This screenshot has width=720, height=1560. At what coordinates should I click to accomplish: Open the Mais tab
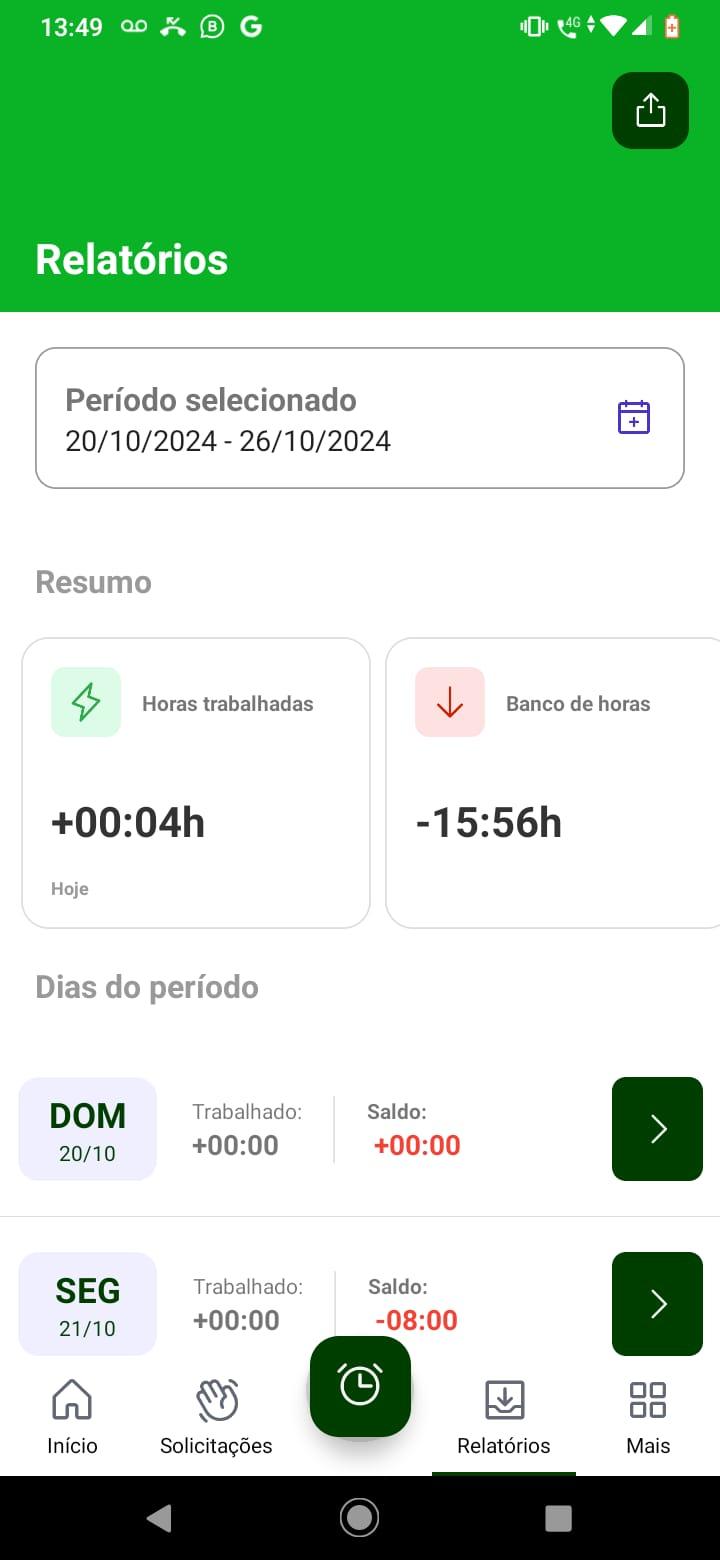point(648,1417)
